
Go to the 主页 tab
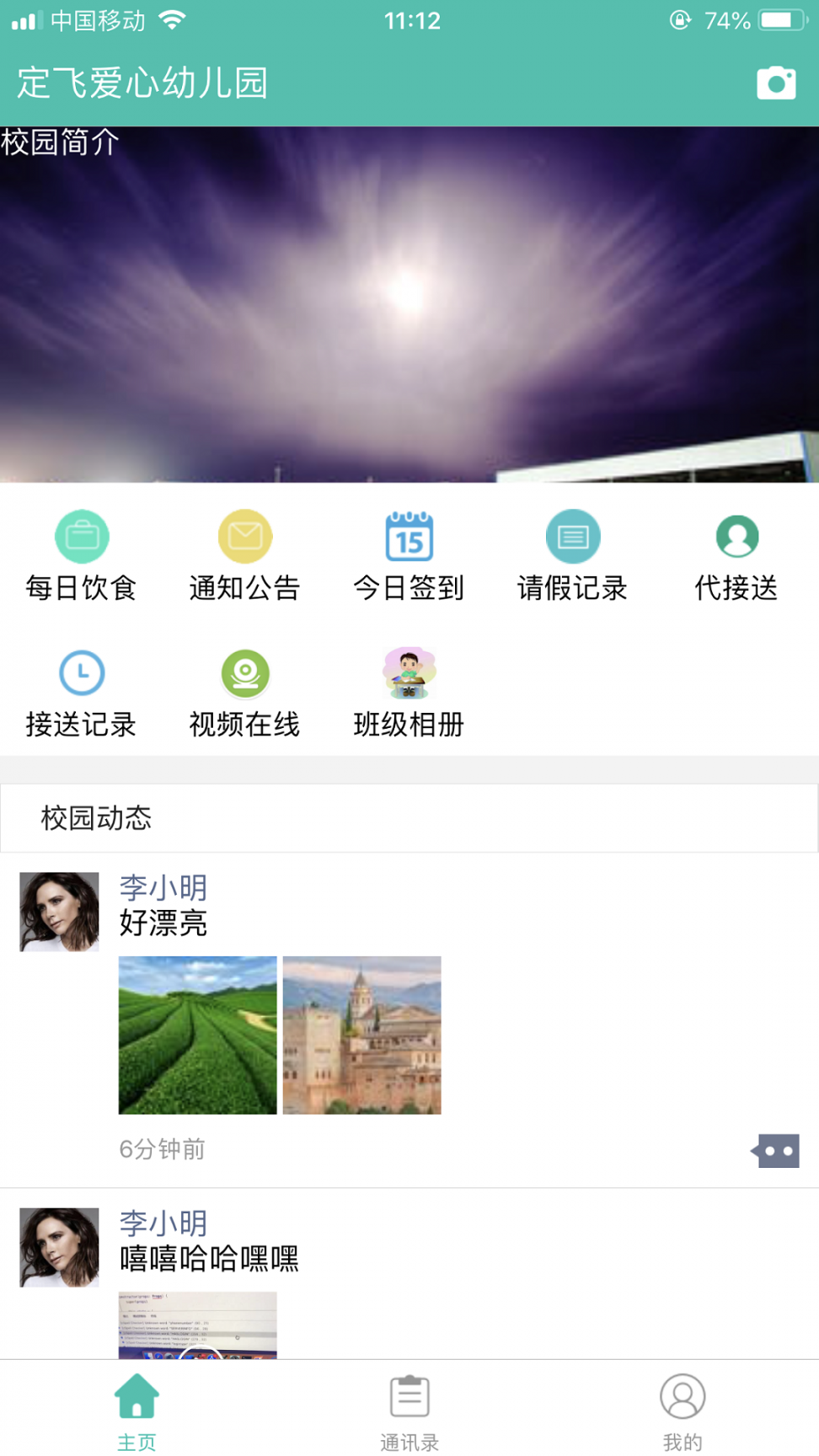tap(136, 1409)
